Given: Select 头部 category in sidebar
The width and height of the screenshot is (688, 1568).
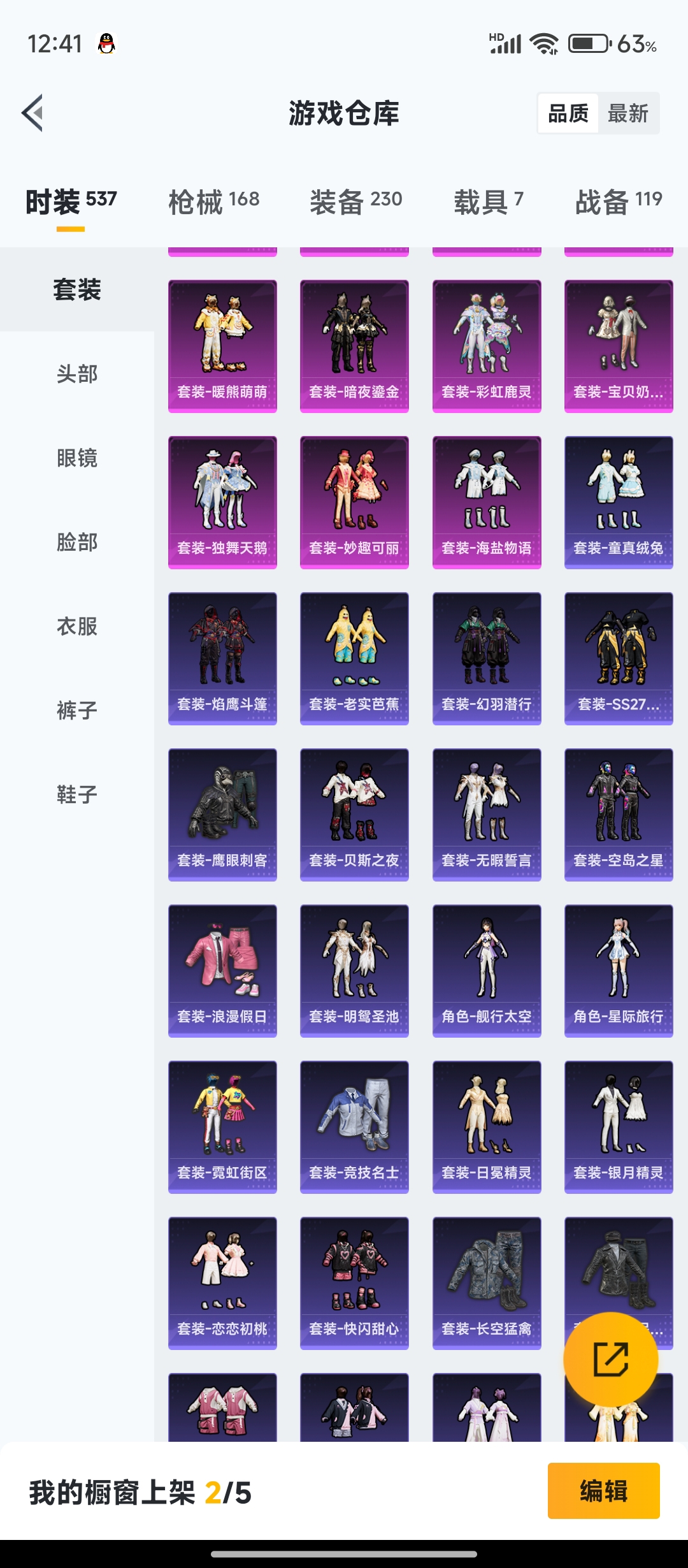Looking at the screenshot, I should [77, 374].
